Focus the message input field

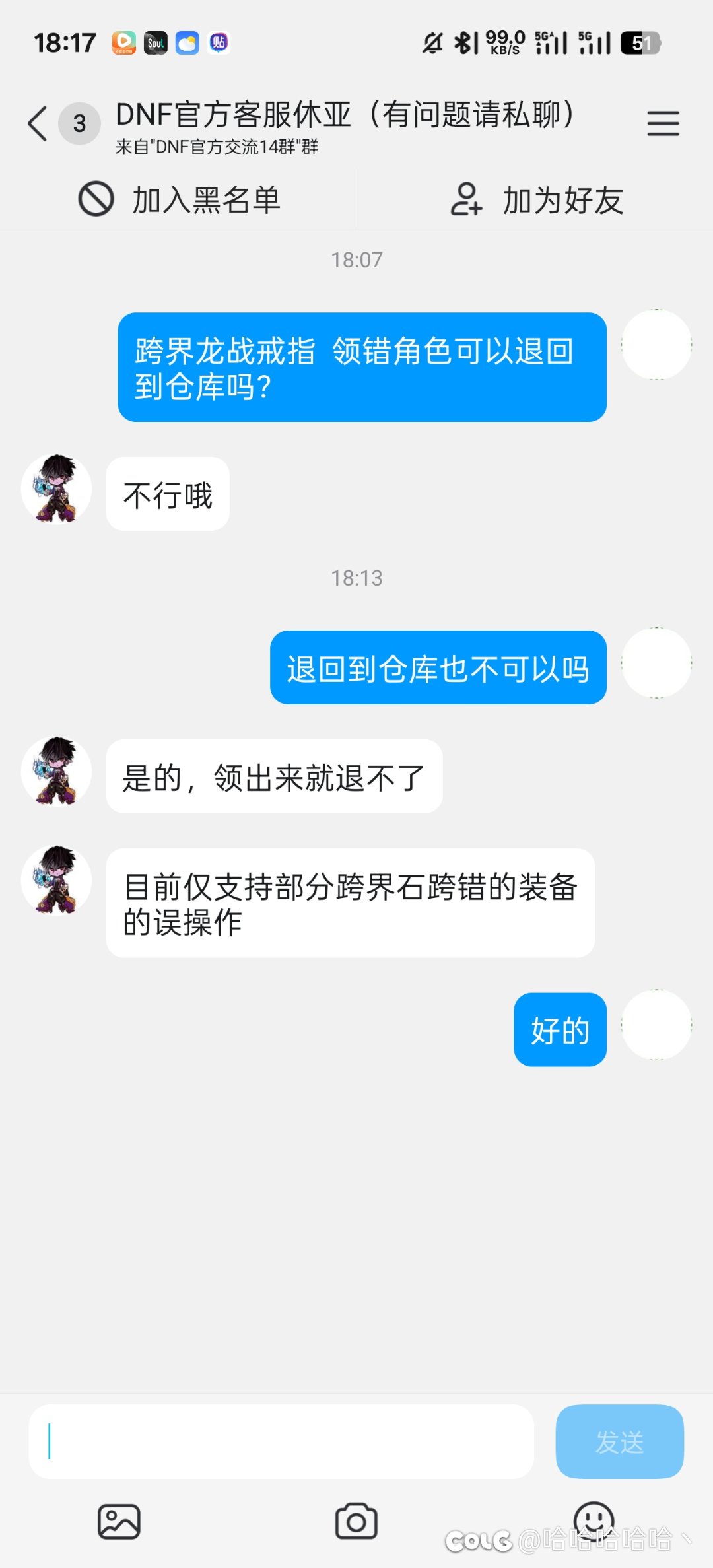coord(281,1441)
